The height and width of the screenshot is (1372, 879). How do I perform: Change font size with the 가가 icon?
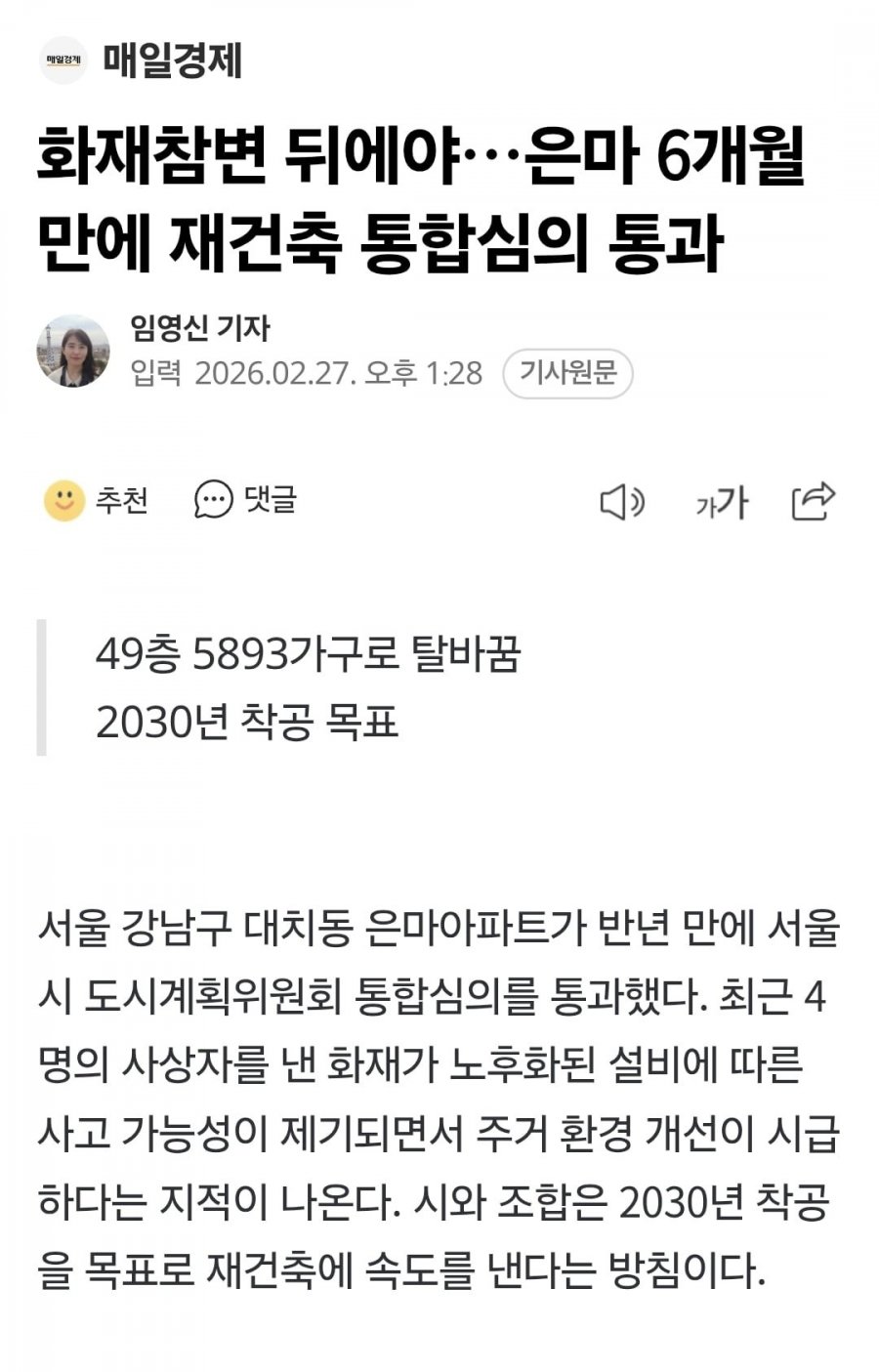pos(721,503)
